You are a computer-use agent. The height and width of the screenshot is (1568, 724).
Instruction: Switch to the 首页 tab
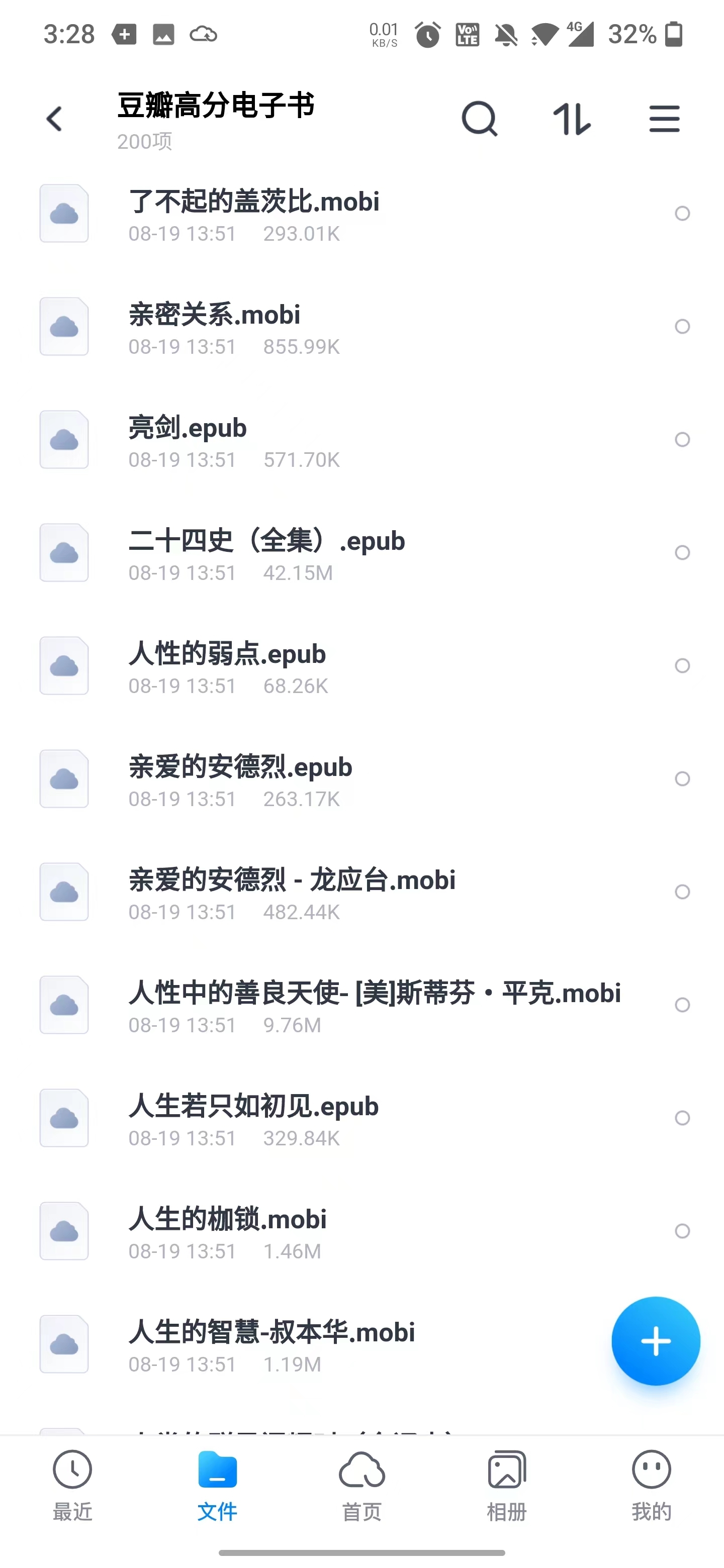pos(361,1485)
